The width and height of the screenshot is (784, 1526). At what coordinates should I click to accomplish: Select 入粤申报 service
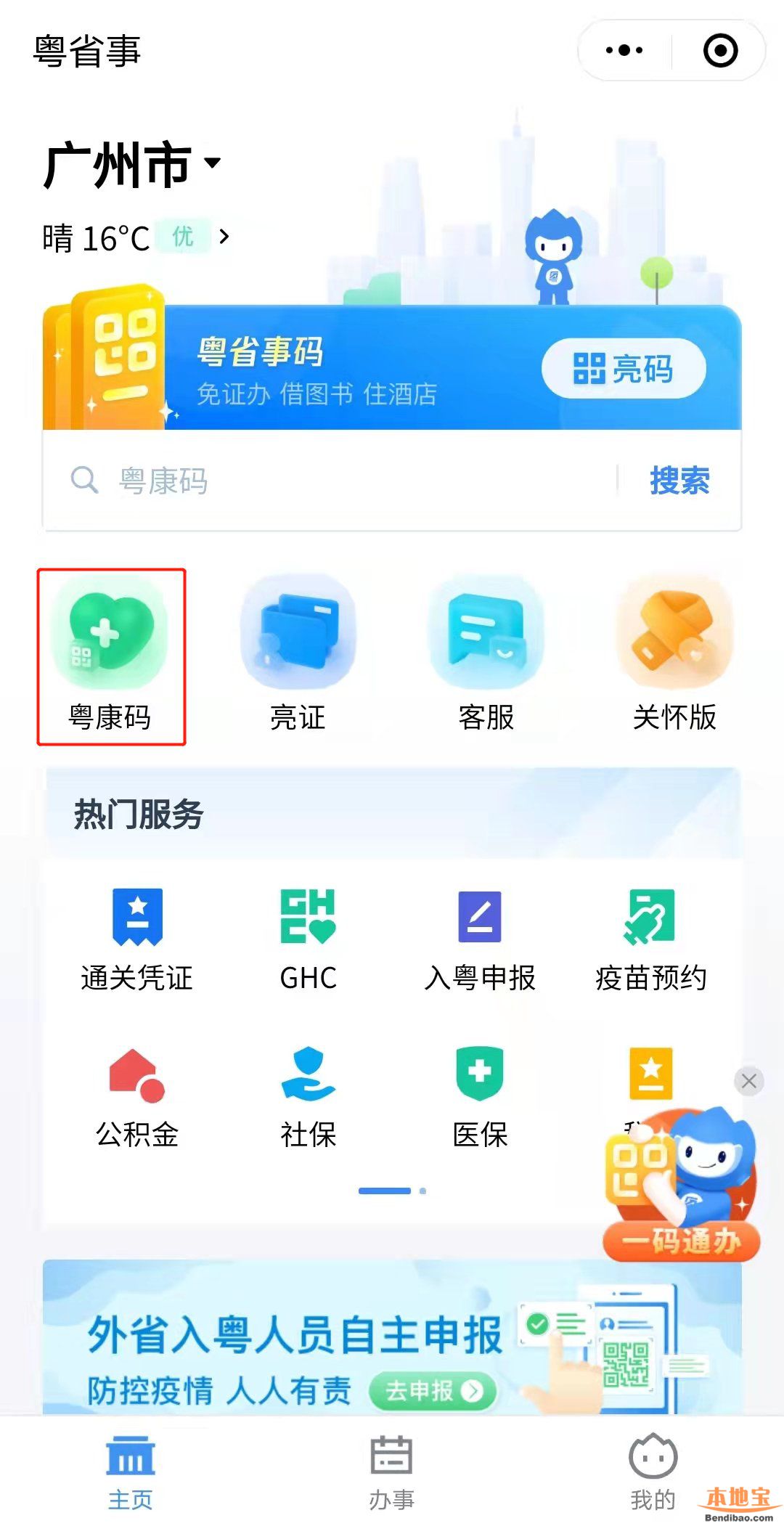(480, 939)
